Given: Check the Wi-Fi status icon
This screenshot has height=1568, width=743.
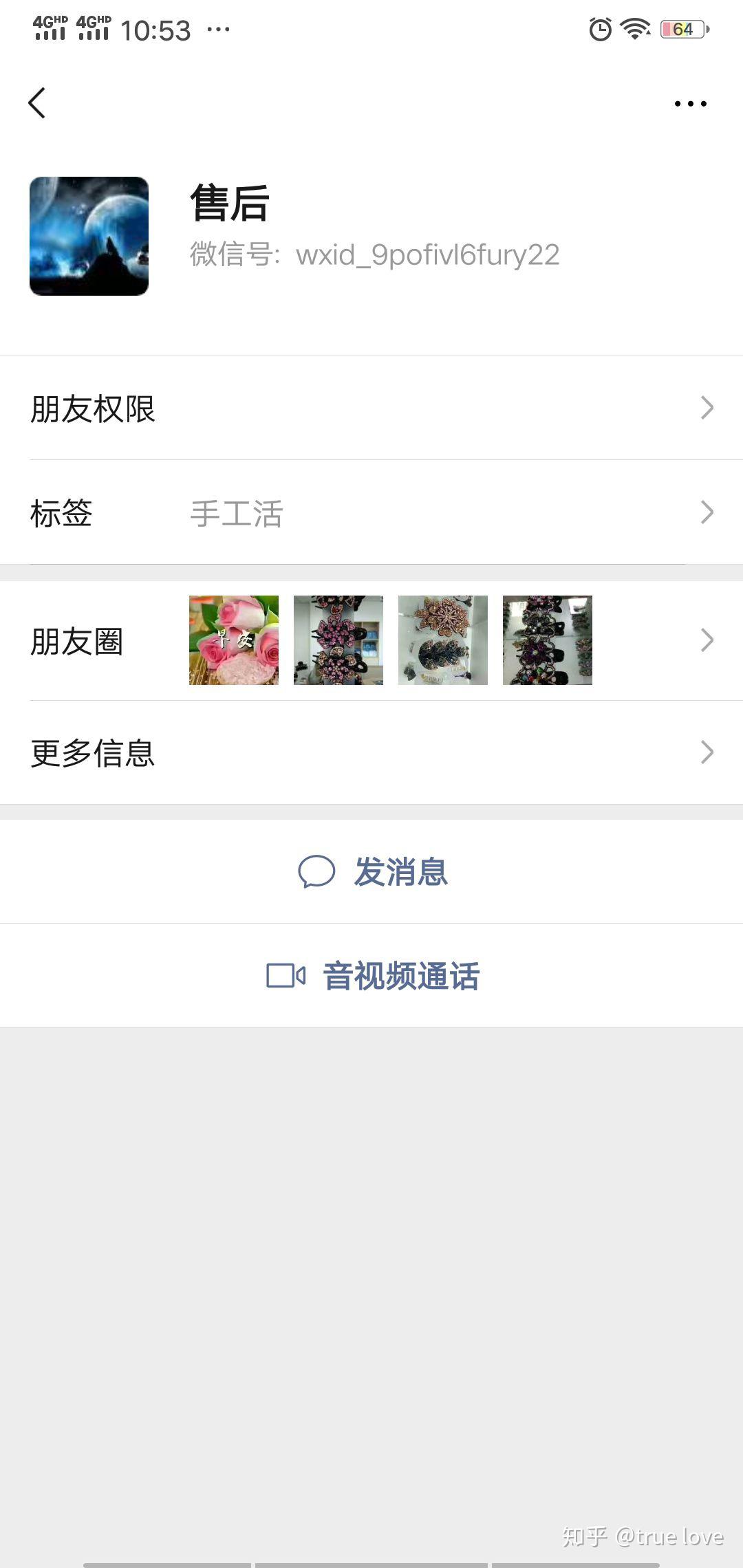Looking at the screenshot, I should (633, 29).
